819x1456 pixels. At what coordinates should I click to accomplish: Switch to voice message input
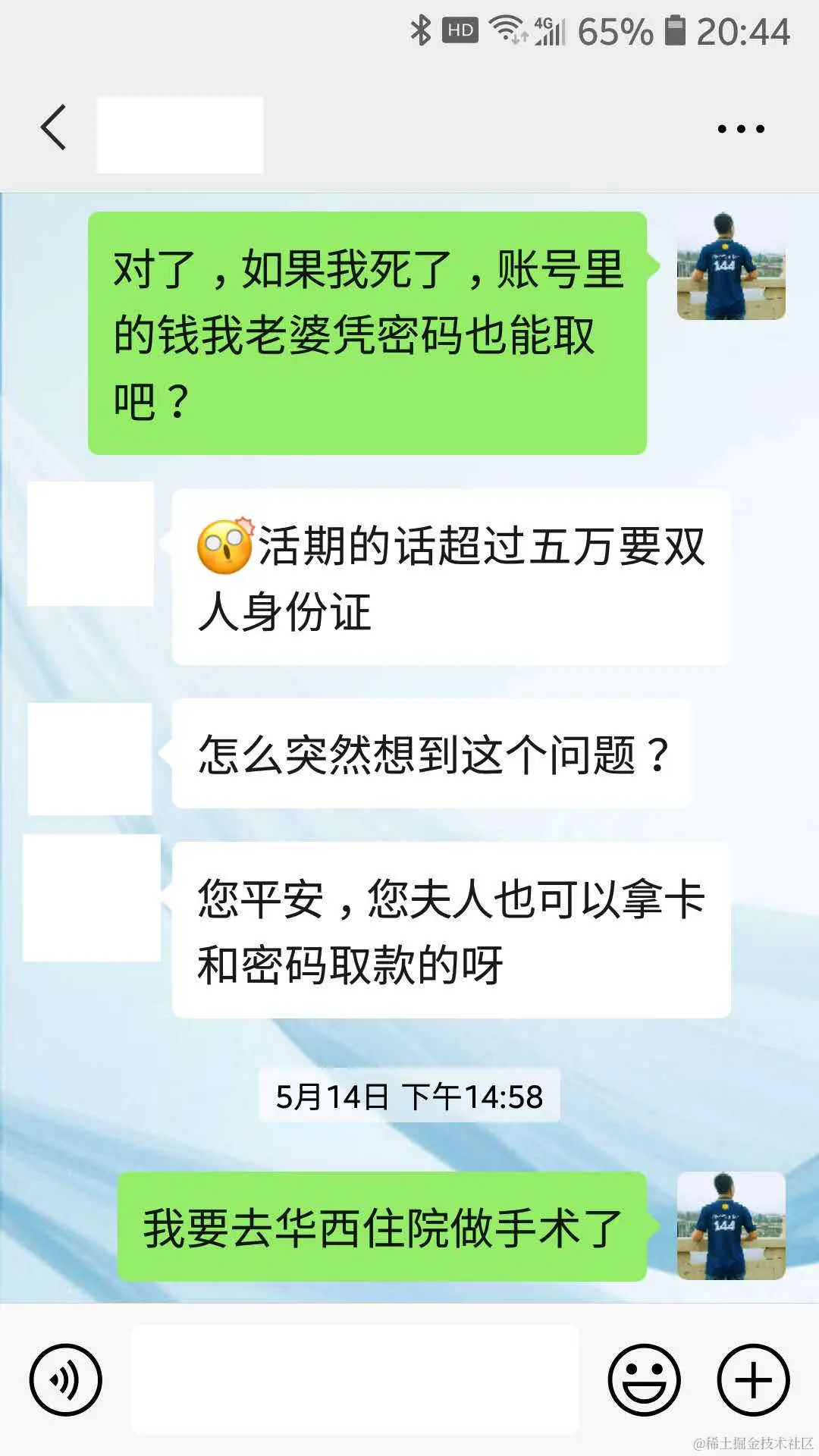click(65, 1379)
